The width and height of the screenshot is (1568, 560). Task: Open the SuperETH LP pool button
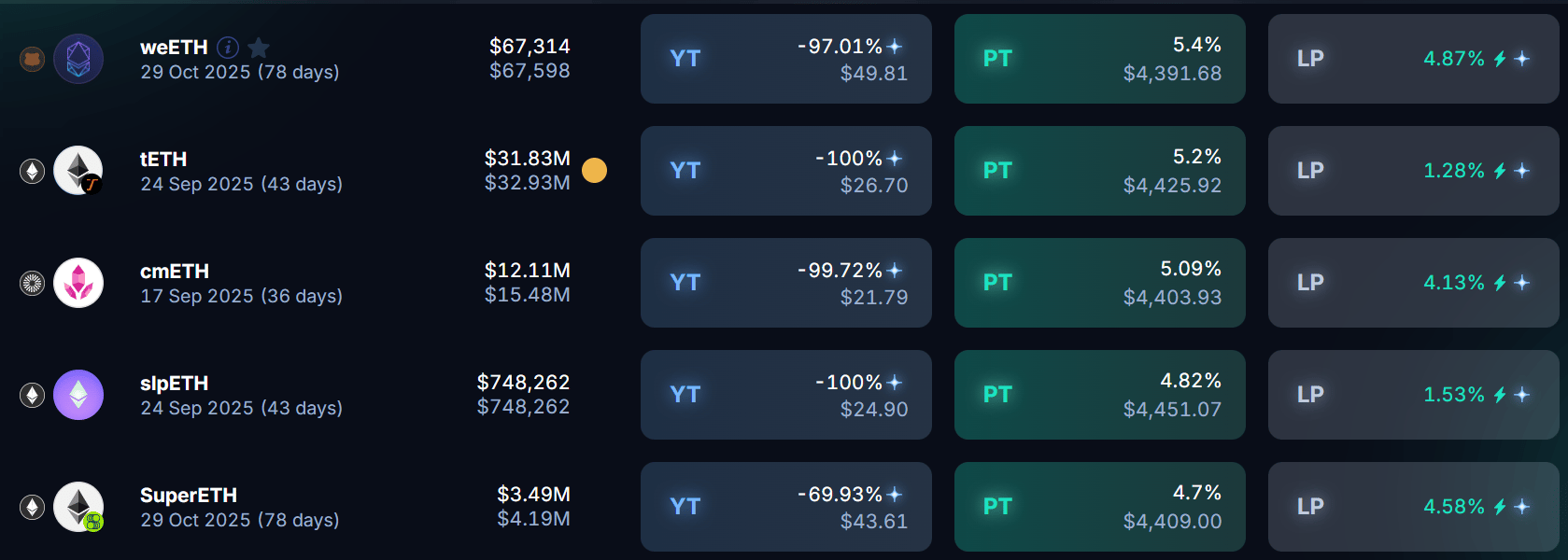(1412, 507)
